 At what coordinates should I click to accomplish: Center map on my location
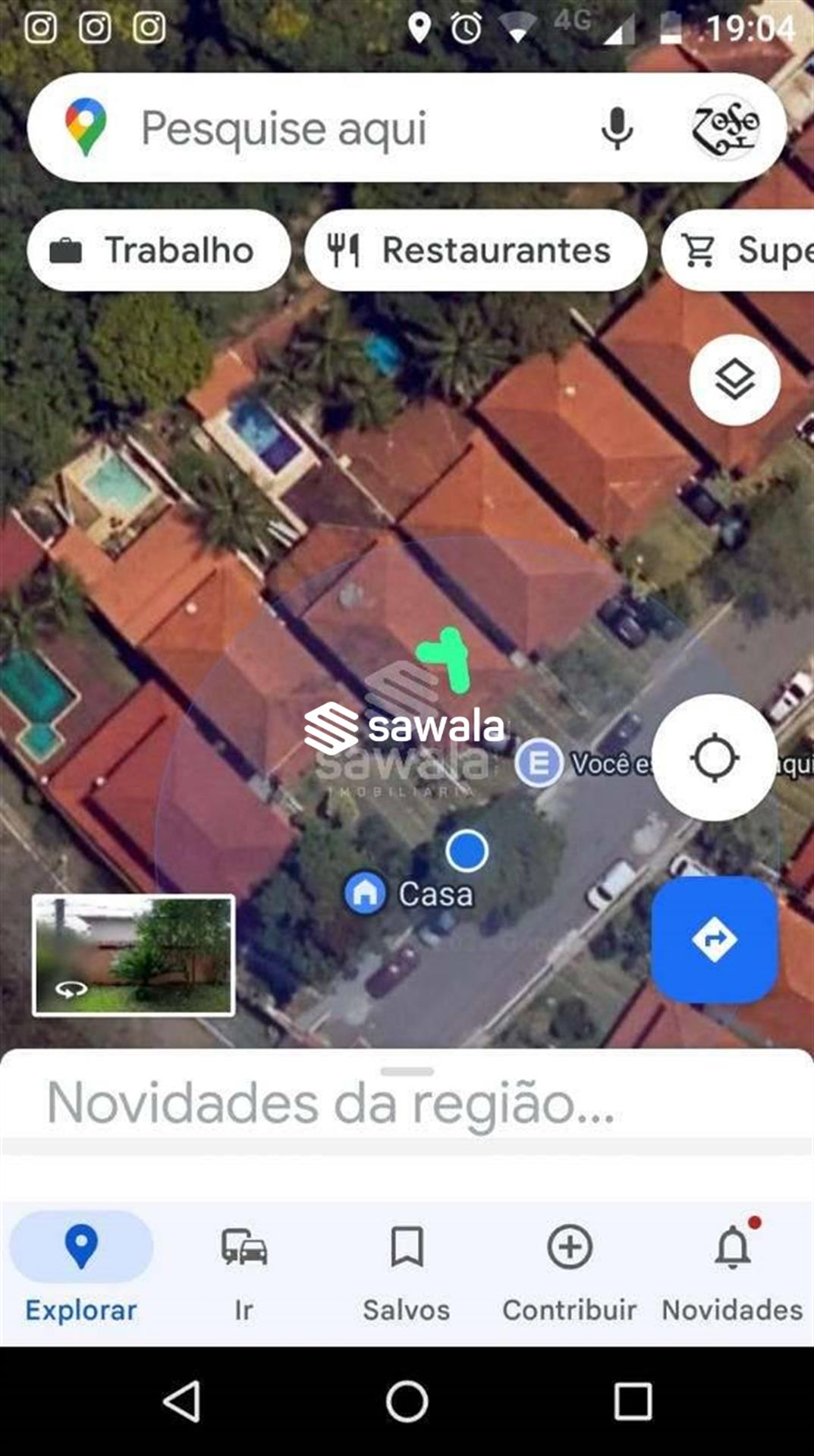(x=714, y=758)
